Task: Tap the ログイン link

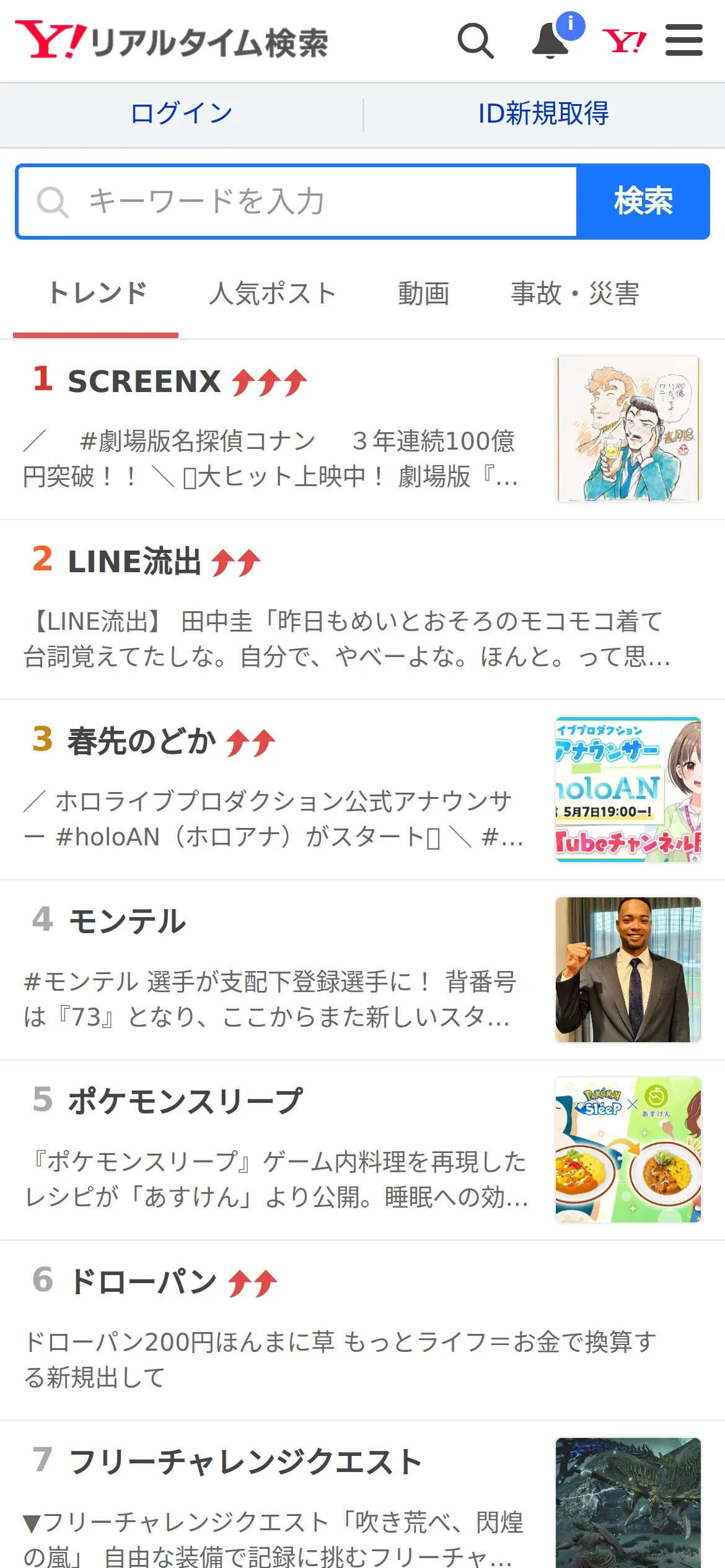Action: click(182, 114)
